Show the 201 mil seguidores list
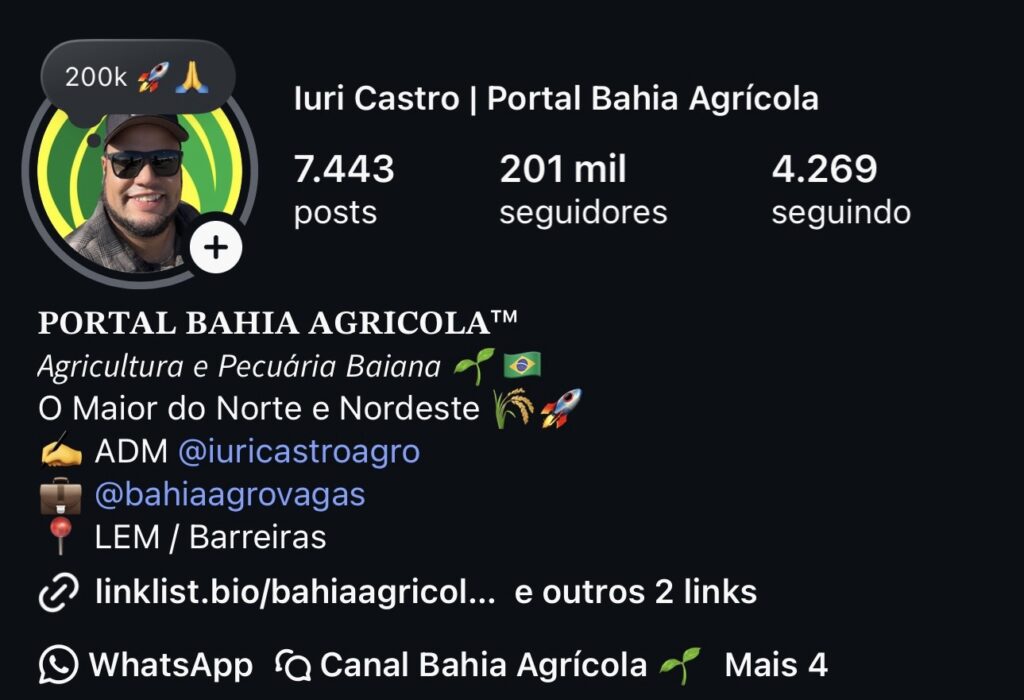This screenshot has height=700, width=1024. click(x=583, y=189)
